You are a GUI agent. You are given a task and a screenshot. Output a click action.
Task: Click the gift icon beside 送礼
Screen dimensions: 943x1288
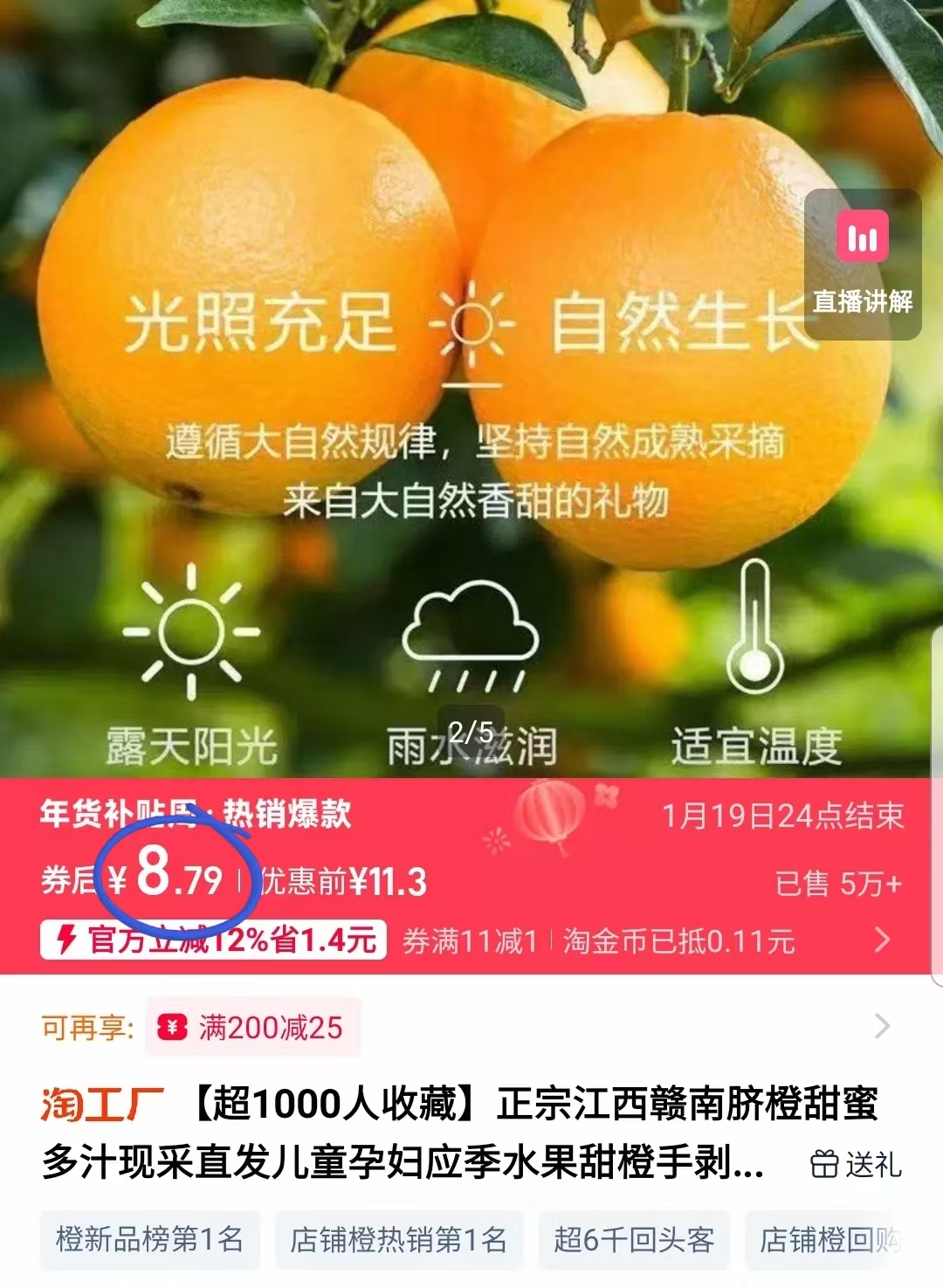824,1165
